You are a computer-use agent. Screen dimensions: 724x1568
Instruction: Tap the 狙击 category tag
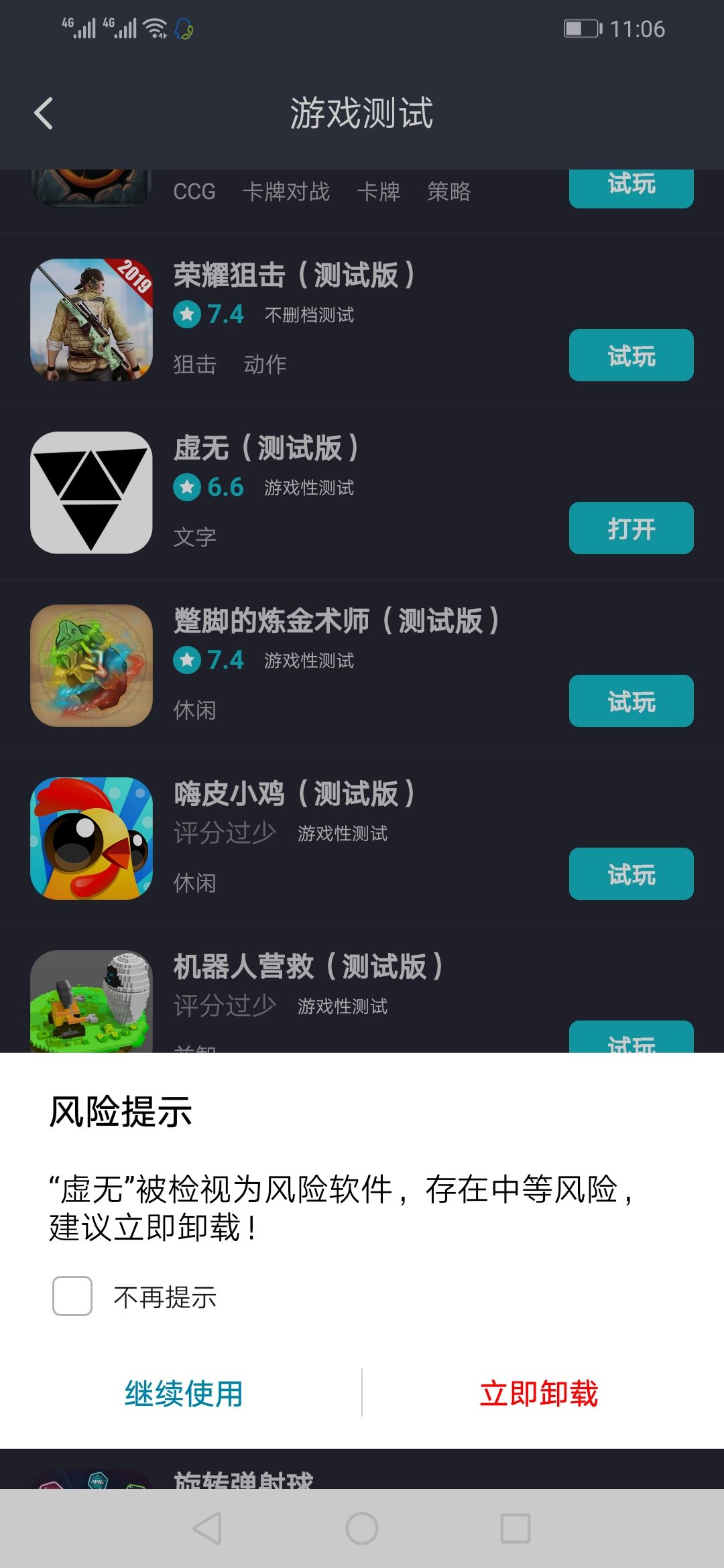tap(192, 364)
